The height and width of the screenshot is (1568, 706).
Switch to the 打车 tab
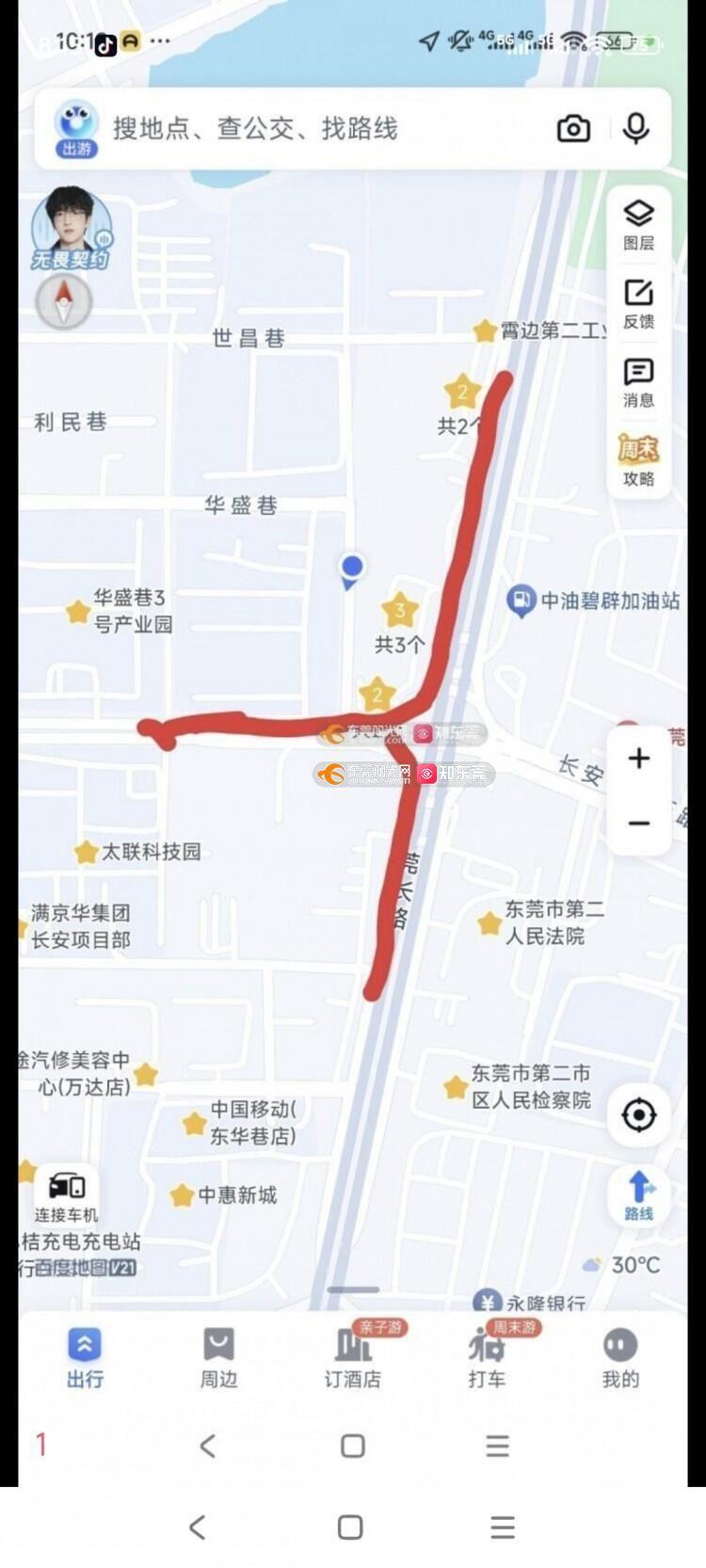tap(487, 1358)
